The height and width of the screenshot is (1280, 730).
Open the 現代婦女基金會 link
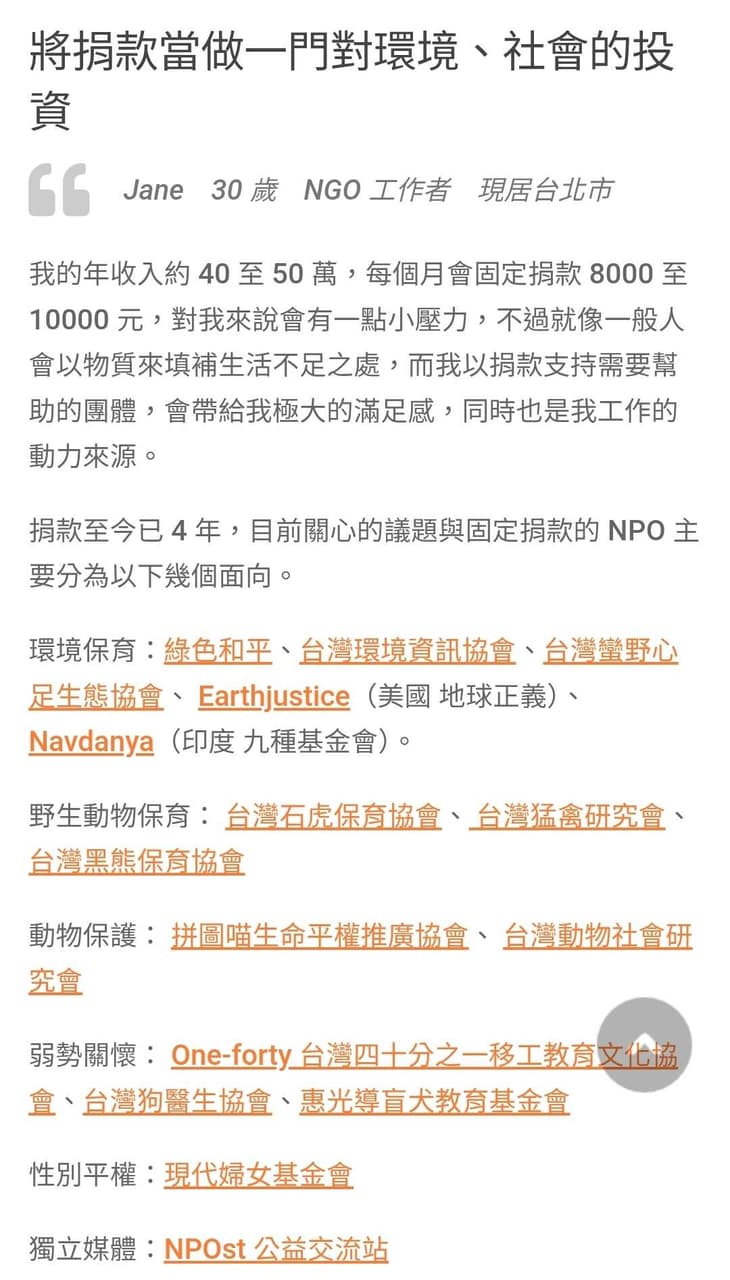pyautogui.click(x=258, y=1175)
